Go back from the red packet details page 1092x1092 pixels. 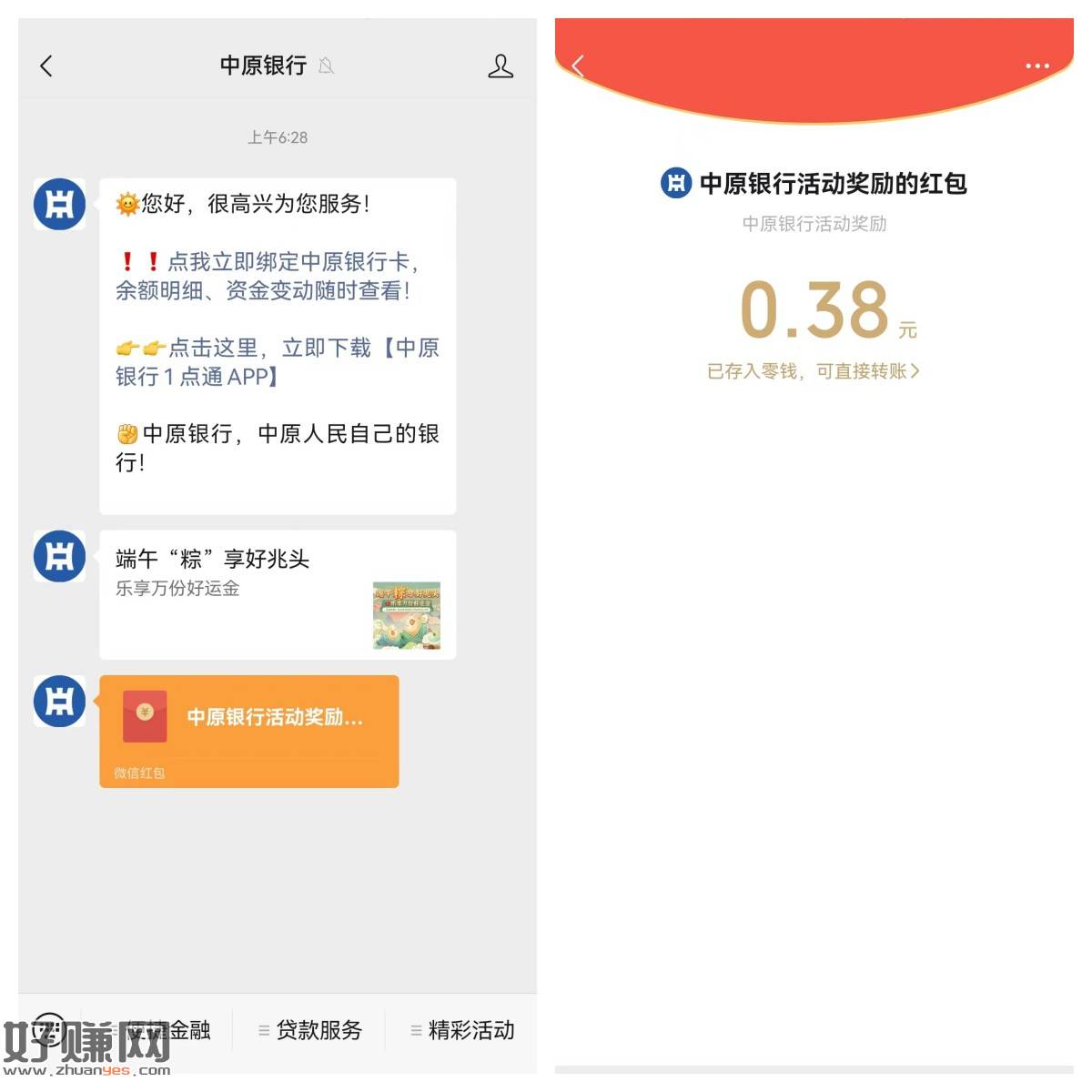[x=579, y=66]
